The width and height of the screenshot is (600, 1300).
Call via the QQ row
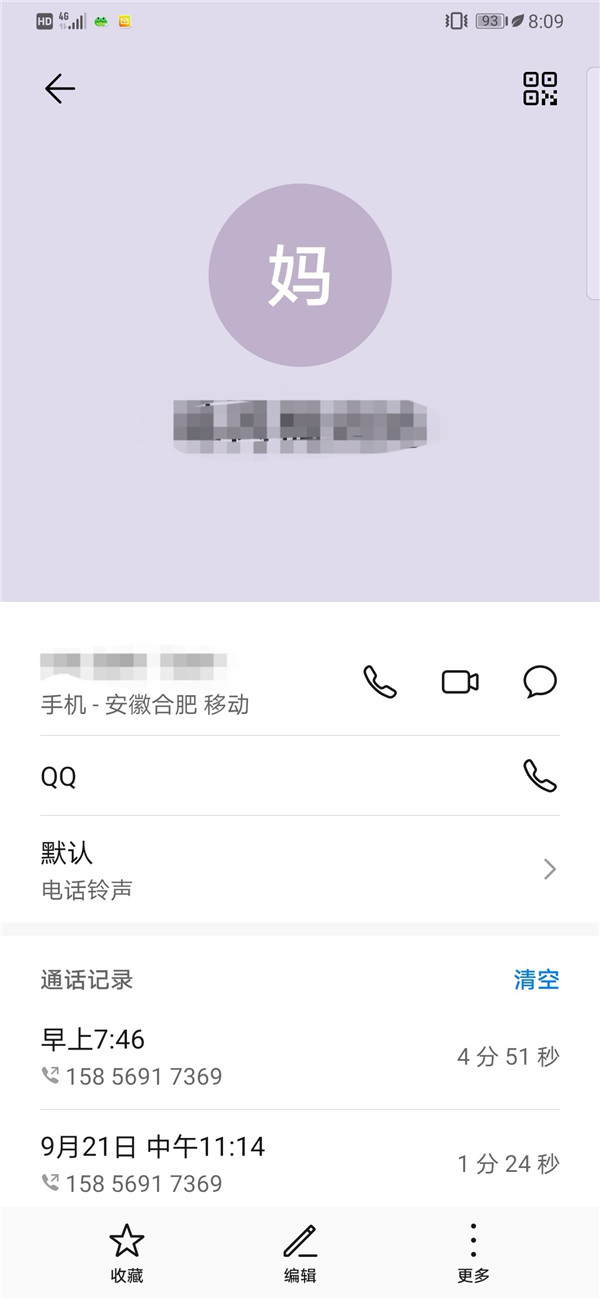[540, 776]
